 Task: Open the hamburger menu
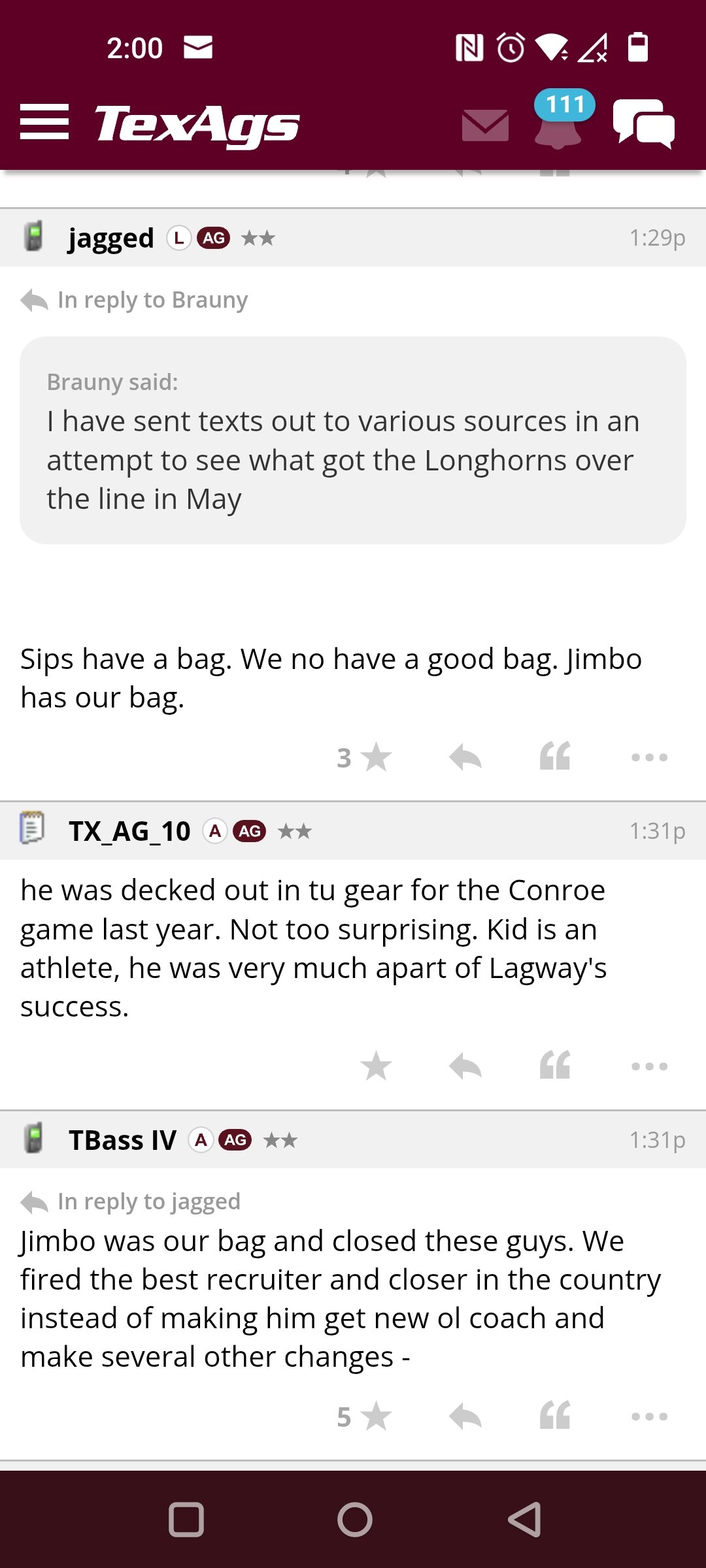pyautogui.click(x=44, y=122)
